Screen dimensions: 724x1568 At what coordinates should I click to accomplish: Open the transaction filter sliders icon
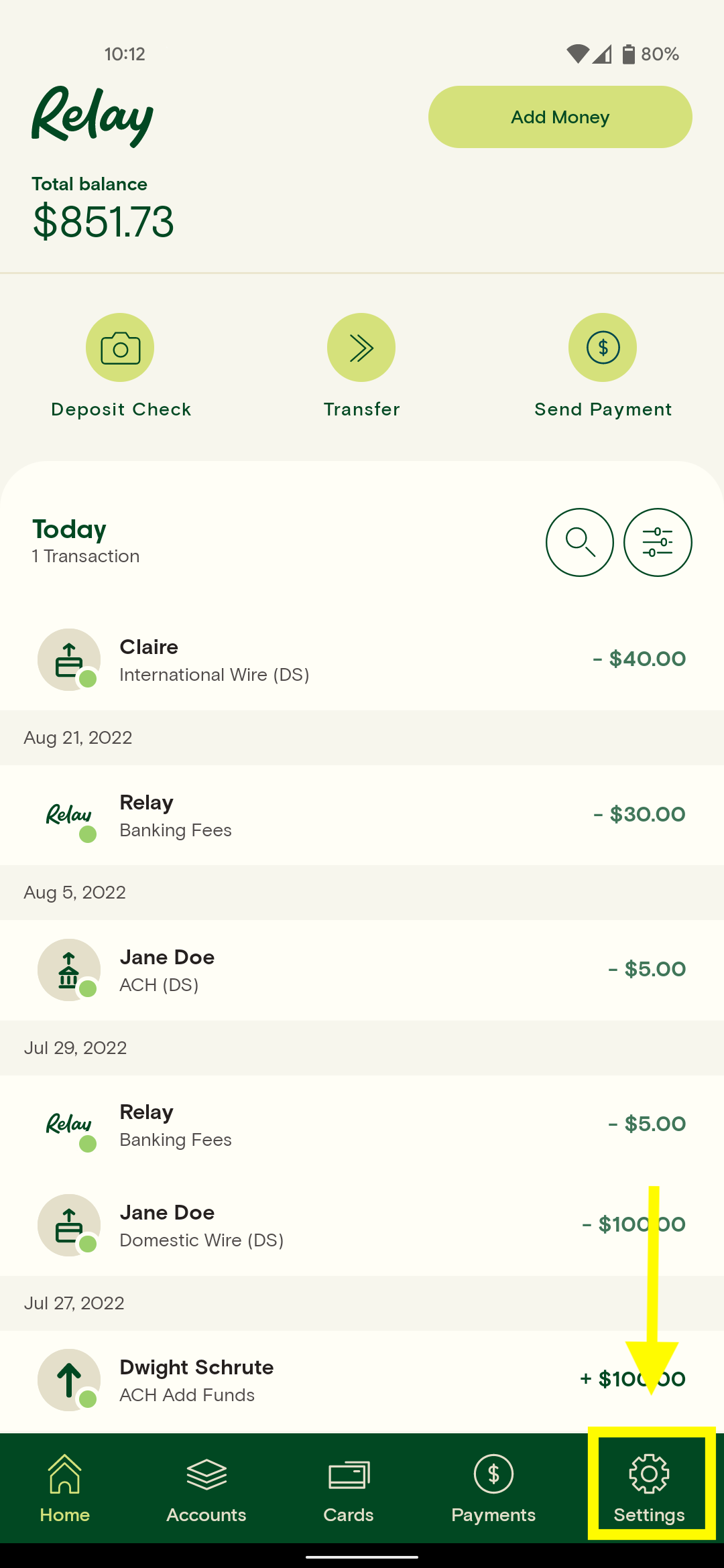(658, 542)
